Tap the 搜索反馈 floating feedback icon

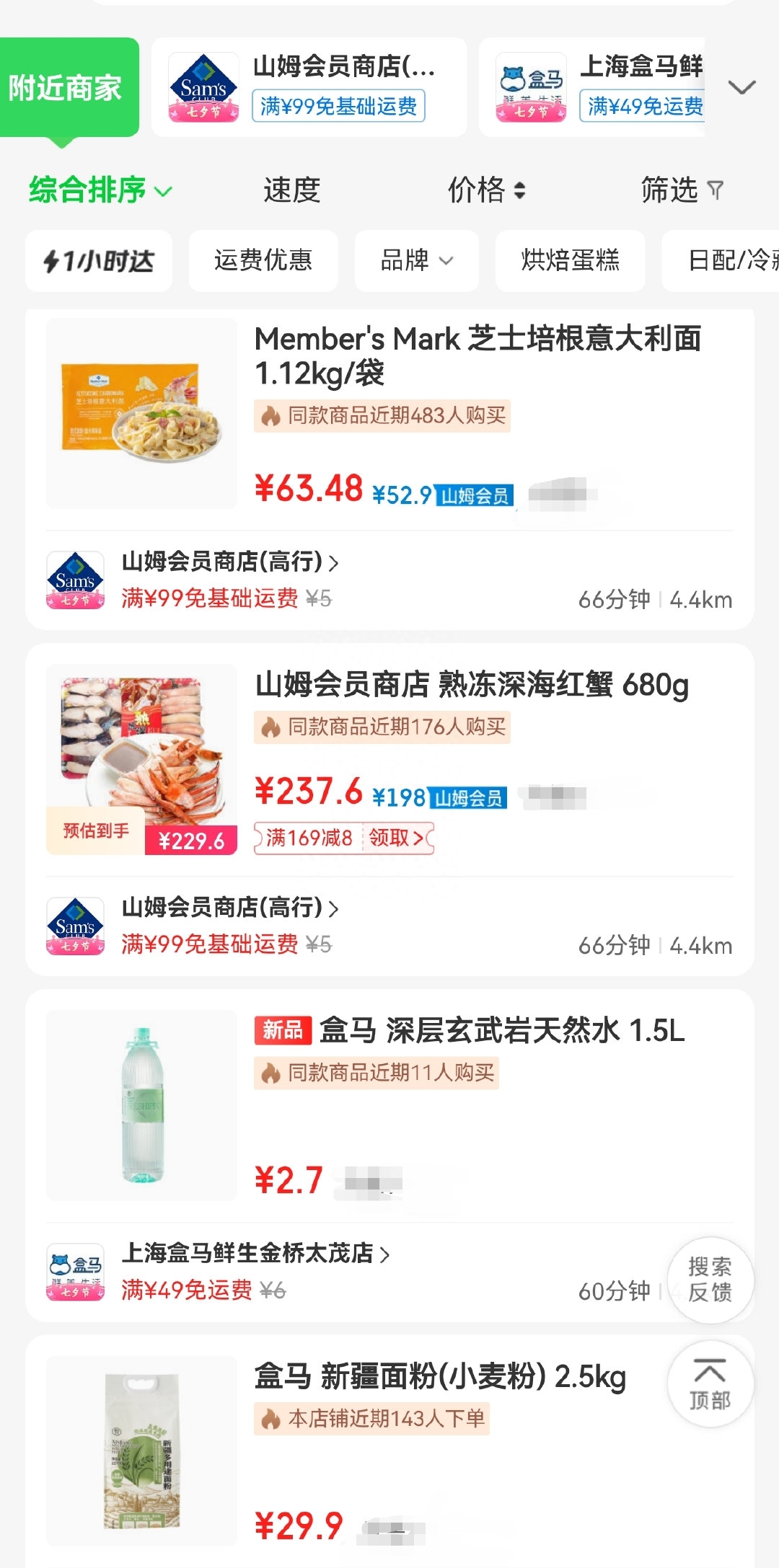(711, 1281)
